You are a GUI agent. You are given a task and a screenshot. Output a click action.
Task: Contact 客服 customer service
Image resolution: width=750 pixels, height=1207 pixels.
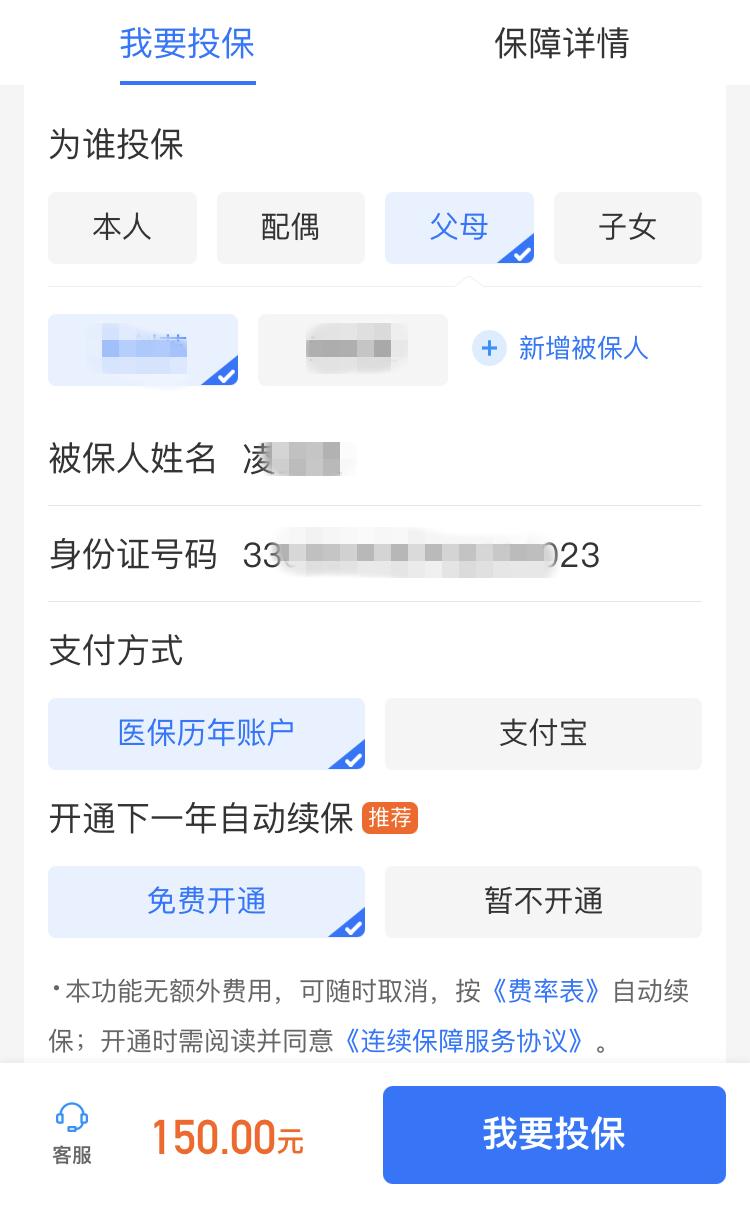(72, 1134)
